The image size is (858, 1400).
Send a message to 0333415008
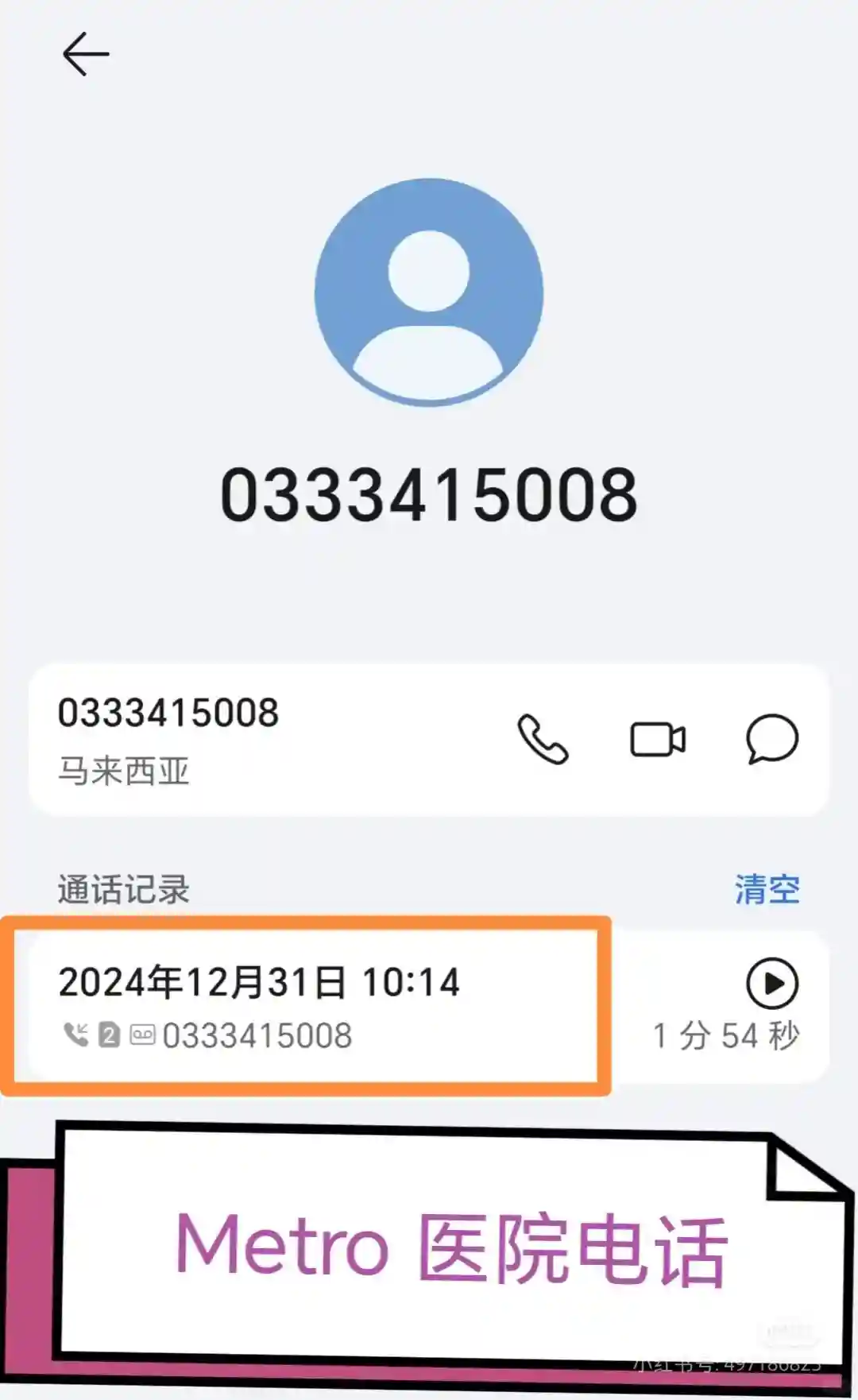(x=771, y=739)
